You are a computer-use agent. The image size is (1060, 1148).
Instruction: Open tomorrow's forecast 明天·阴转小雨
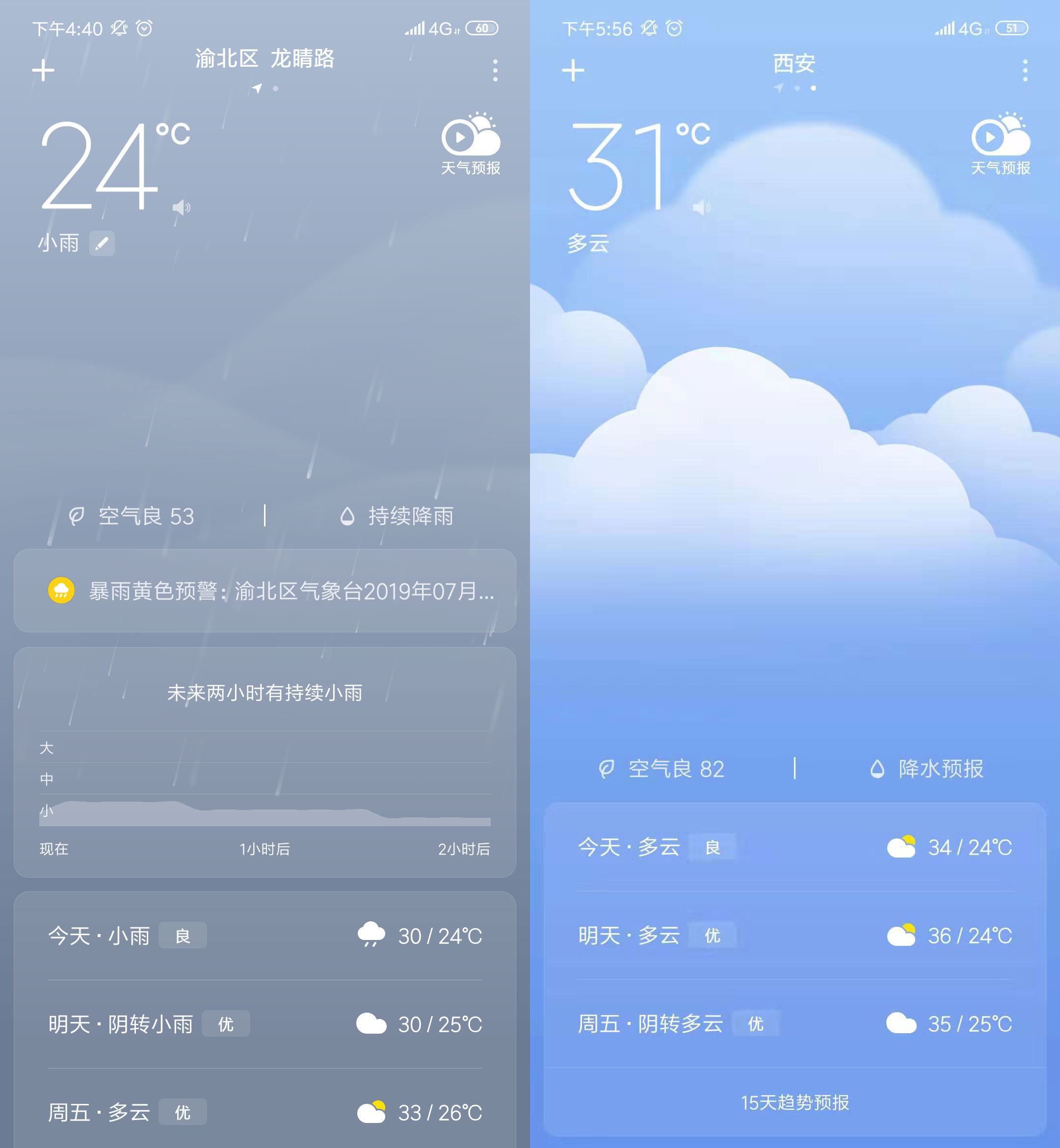tap(265, 1024)
